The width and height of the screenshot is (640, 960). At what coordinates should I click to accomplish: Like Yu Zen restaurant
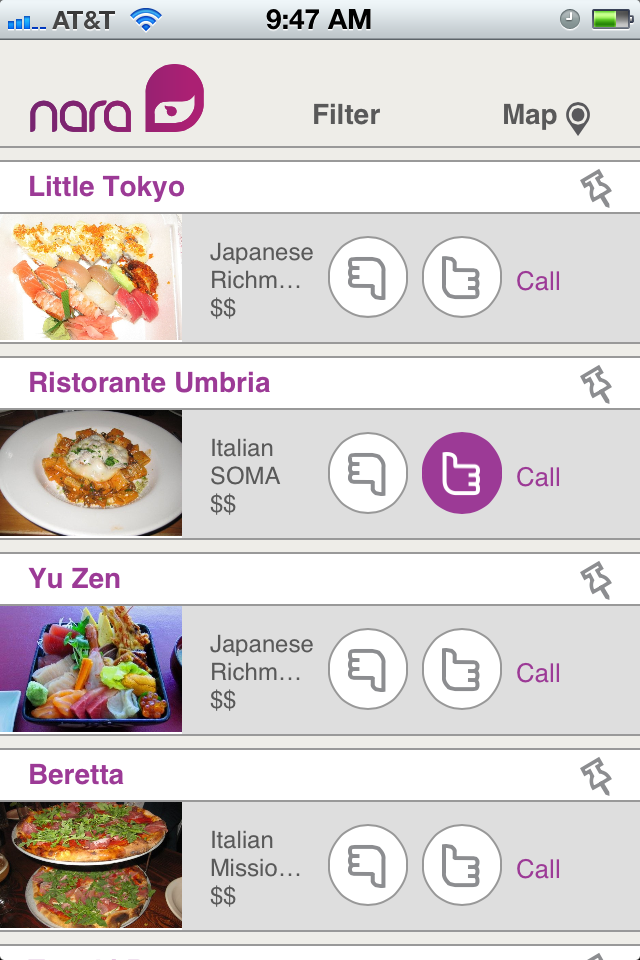pyautogui.click(x=462, y=669)
